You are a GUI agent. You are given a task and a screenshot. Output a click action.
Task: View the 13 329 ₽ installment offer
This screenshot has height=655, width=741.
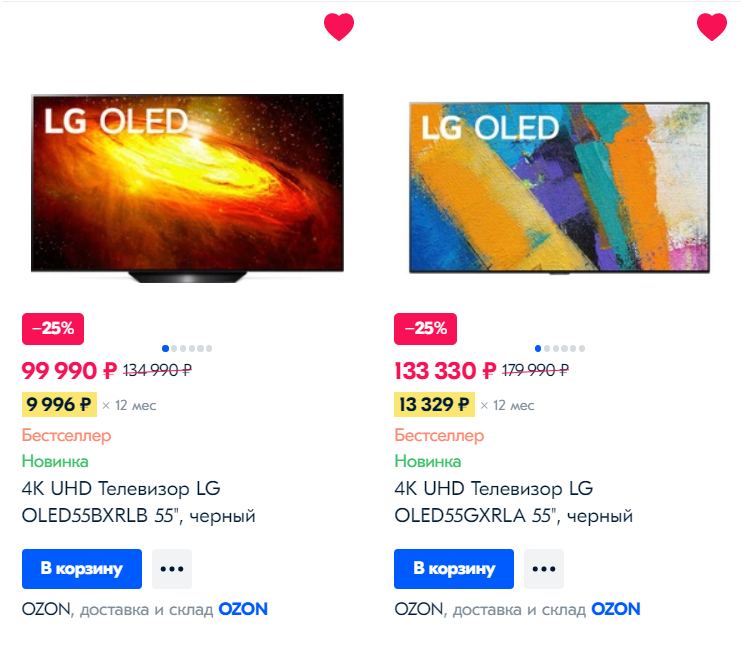(x=434, y=405)
